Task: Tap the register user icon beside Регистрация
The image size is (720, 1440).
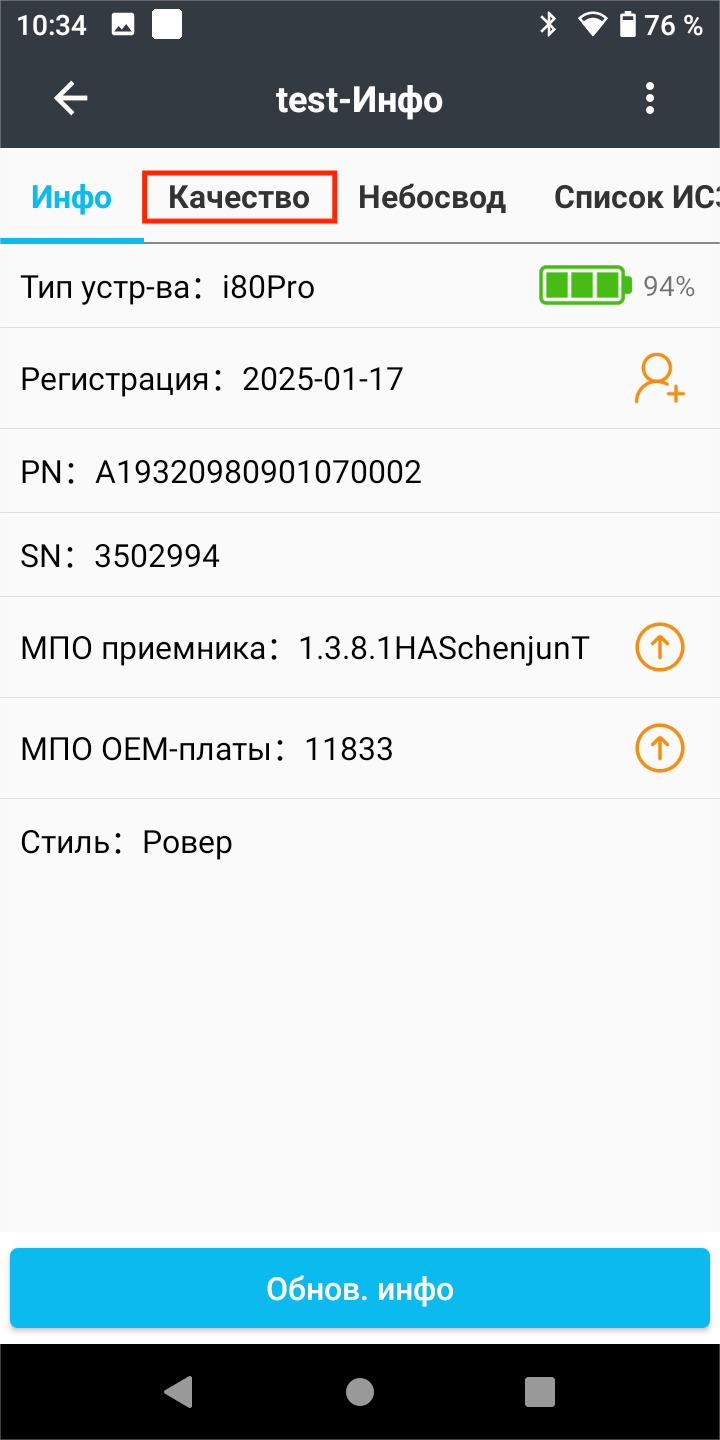Action: [660, 379]
